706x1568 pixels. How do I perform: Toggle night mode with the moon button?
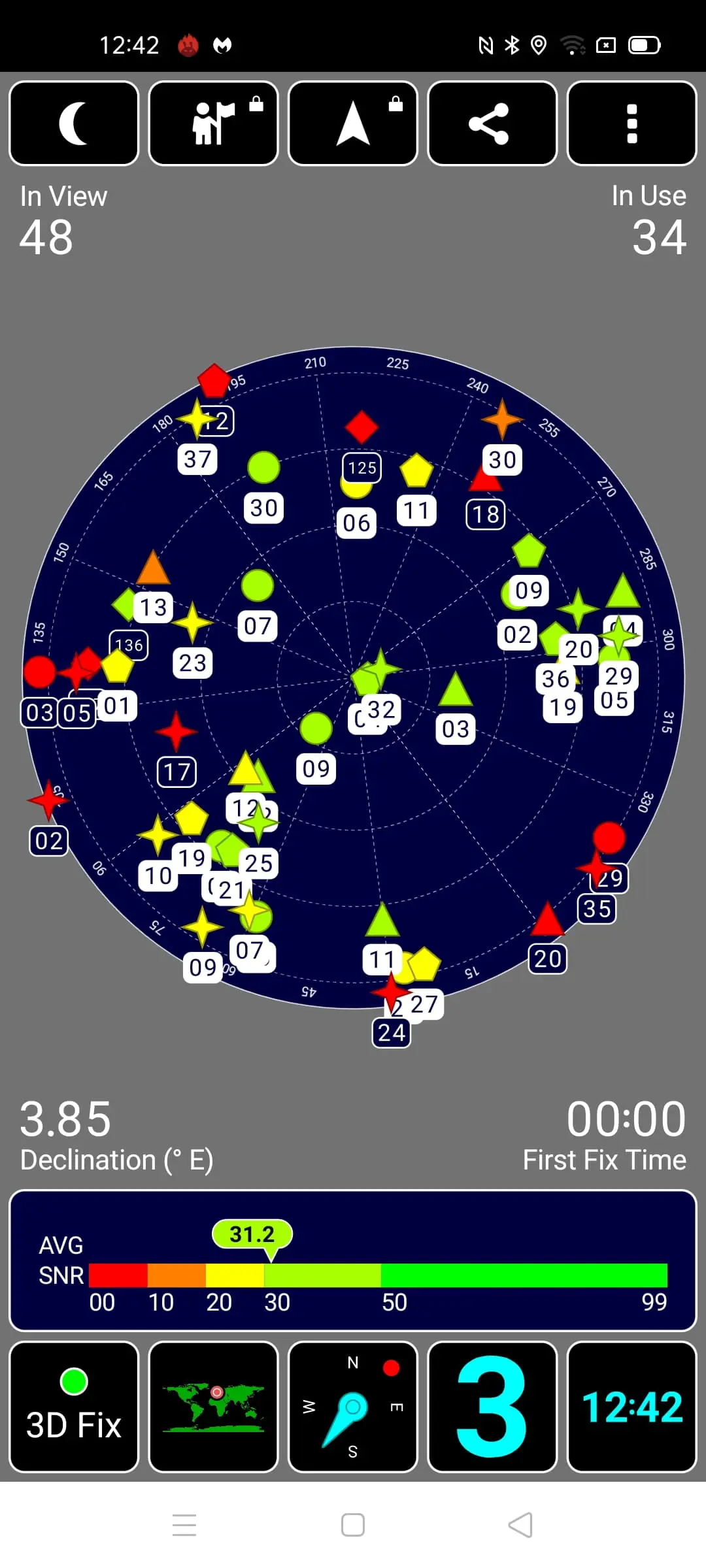point(74,123)
